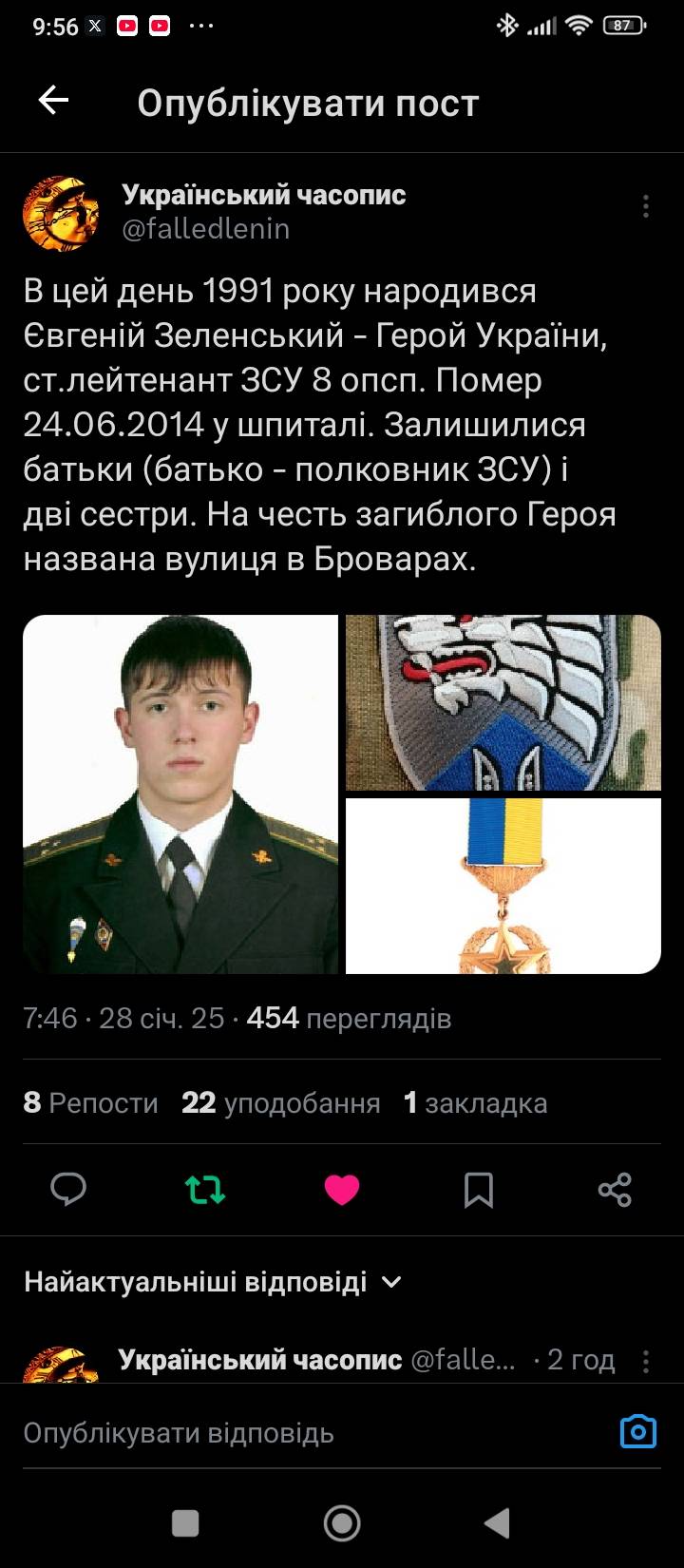
Task: Tap the Опублікувати відповідь reply field
Action: [x=285, y=1432]
